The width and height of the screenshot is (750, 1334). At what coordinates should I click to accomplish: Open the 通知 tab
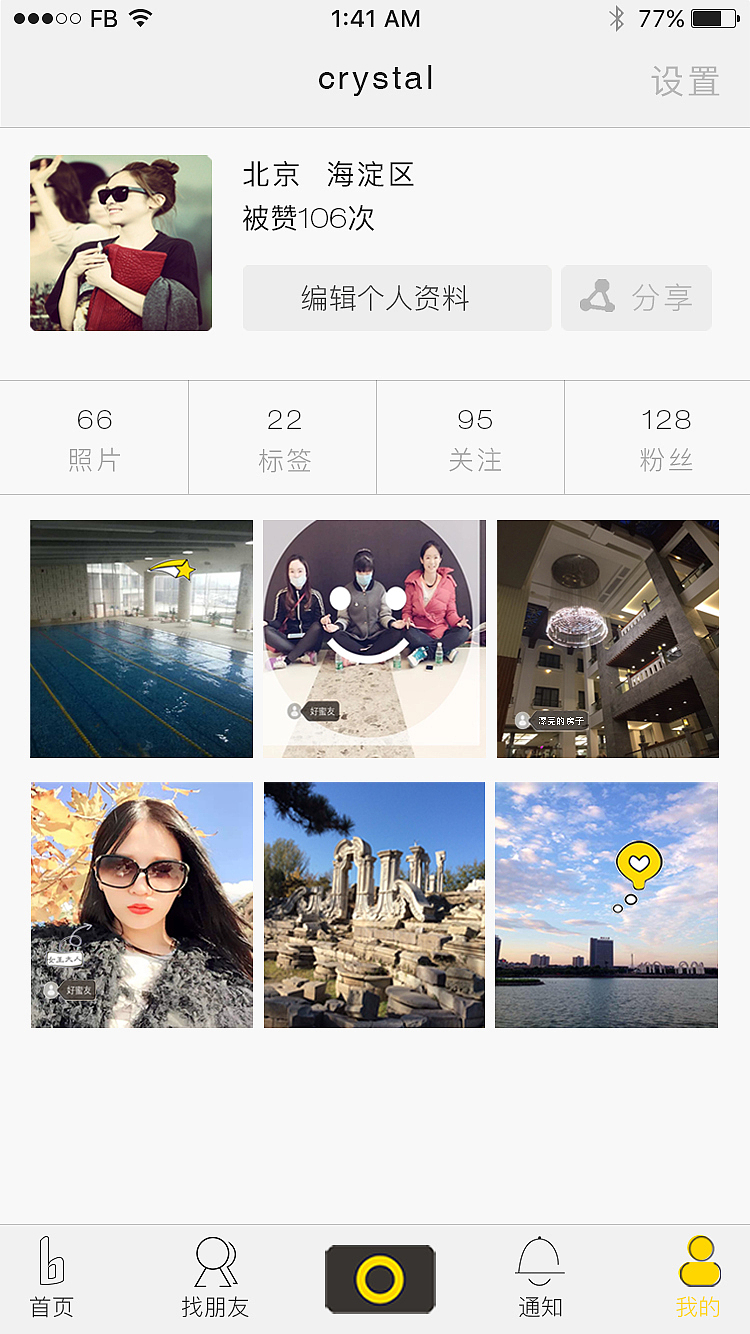point(540,1279)
